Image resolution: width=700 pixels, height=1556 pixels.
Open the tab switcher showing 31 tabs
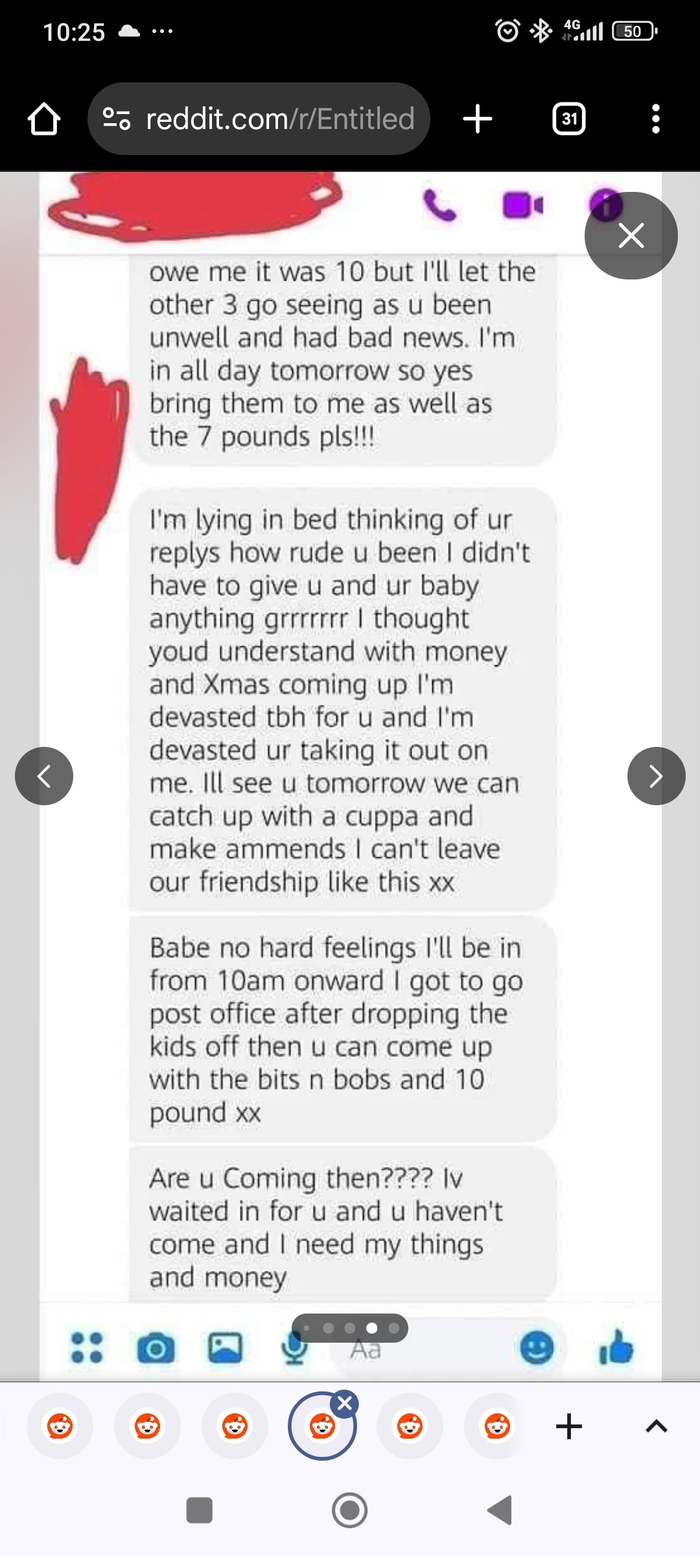[x=568, y=119]
